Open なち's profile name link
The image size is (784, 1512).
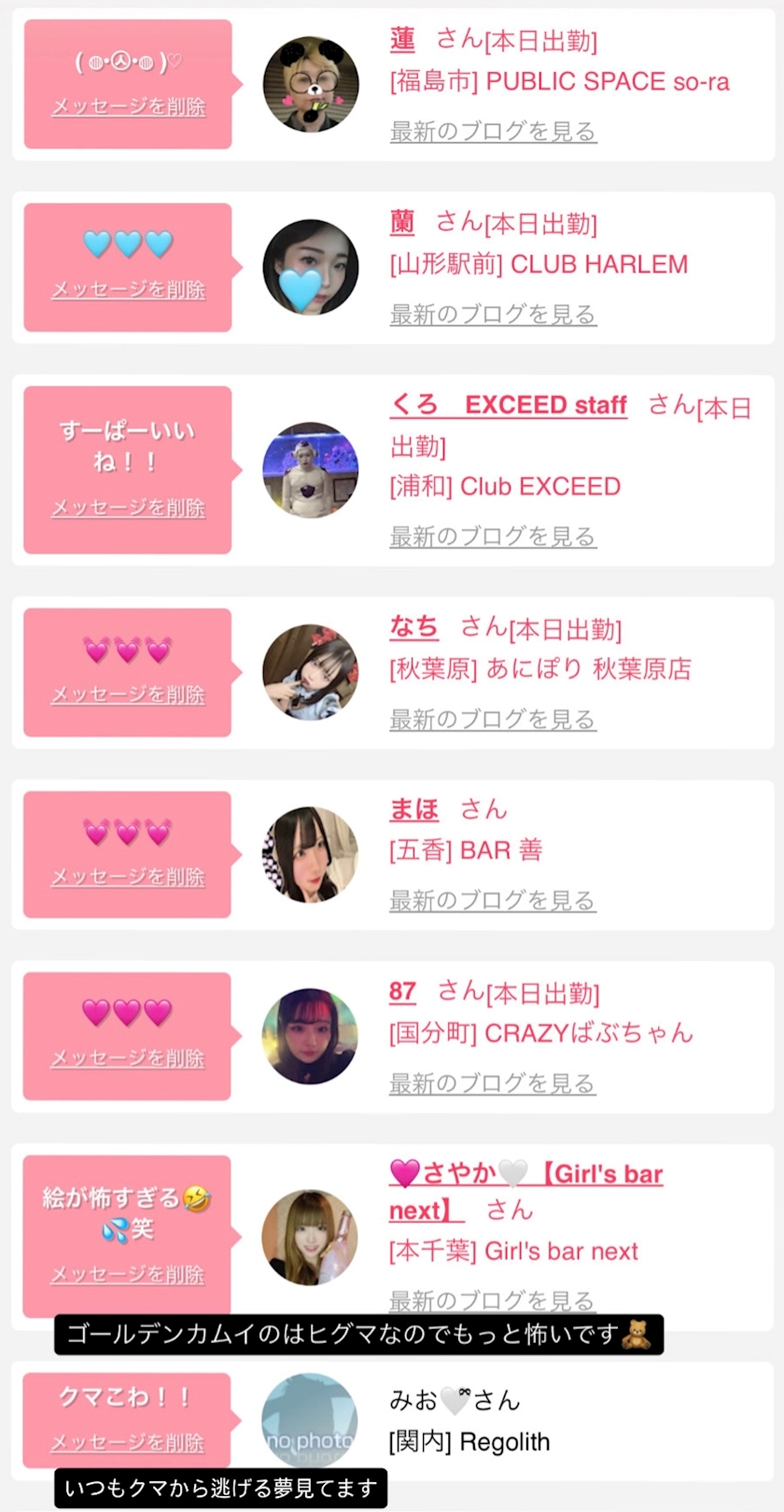point(414,627)
